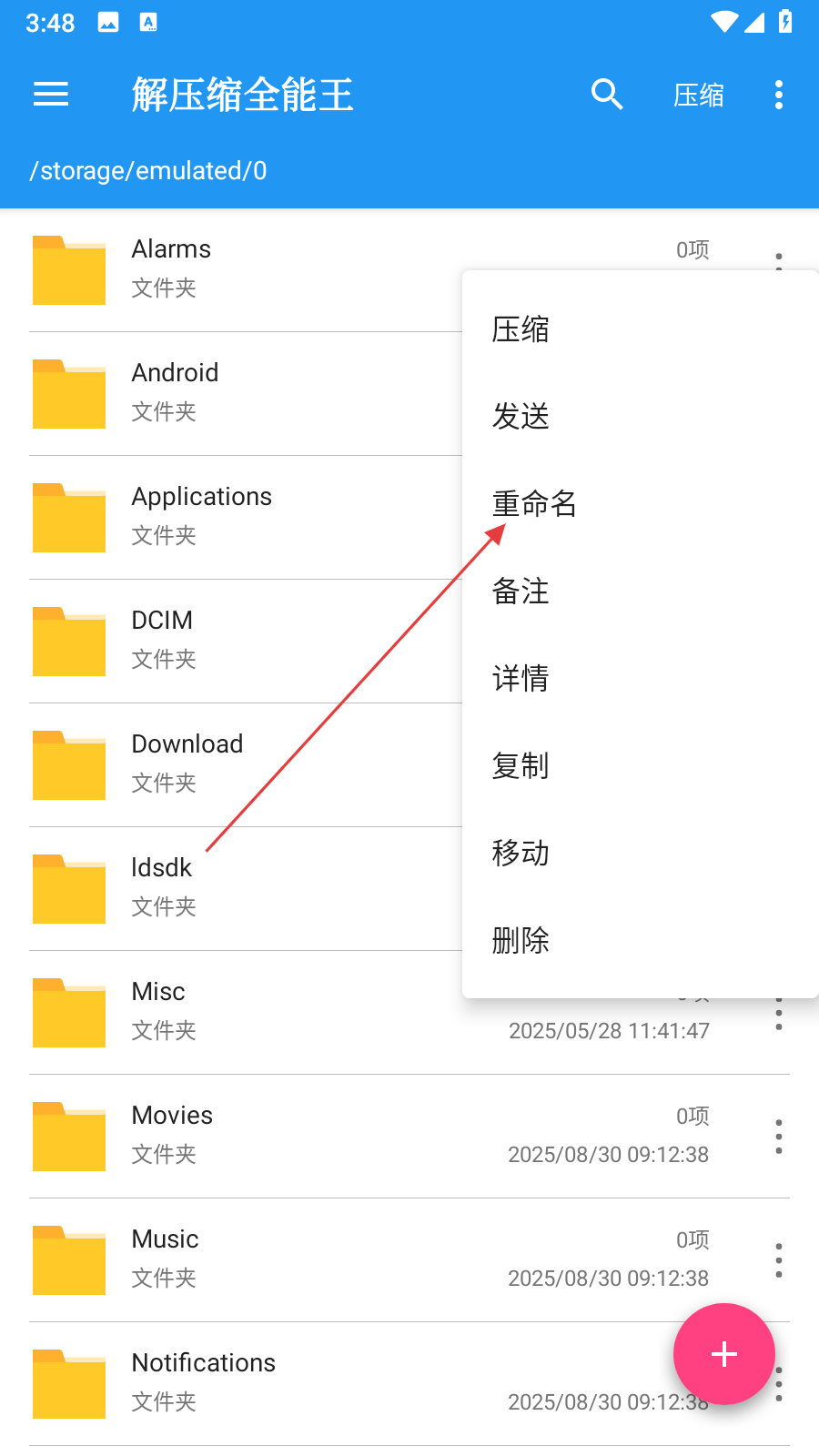The image size is (819, 1456).
Task: Open the search icon in app bar
Action: coord(606,95)
